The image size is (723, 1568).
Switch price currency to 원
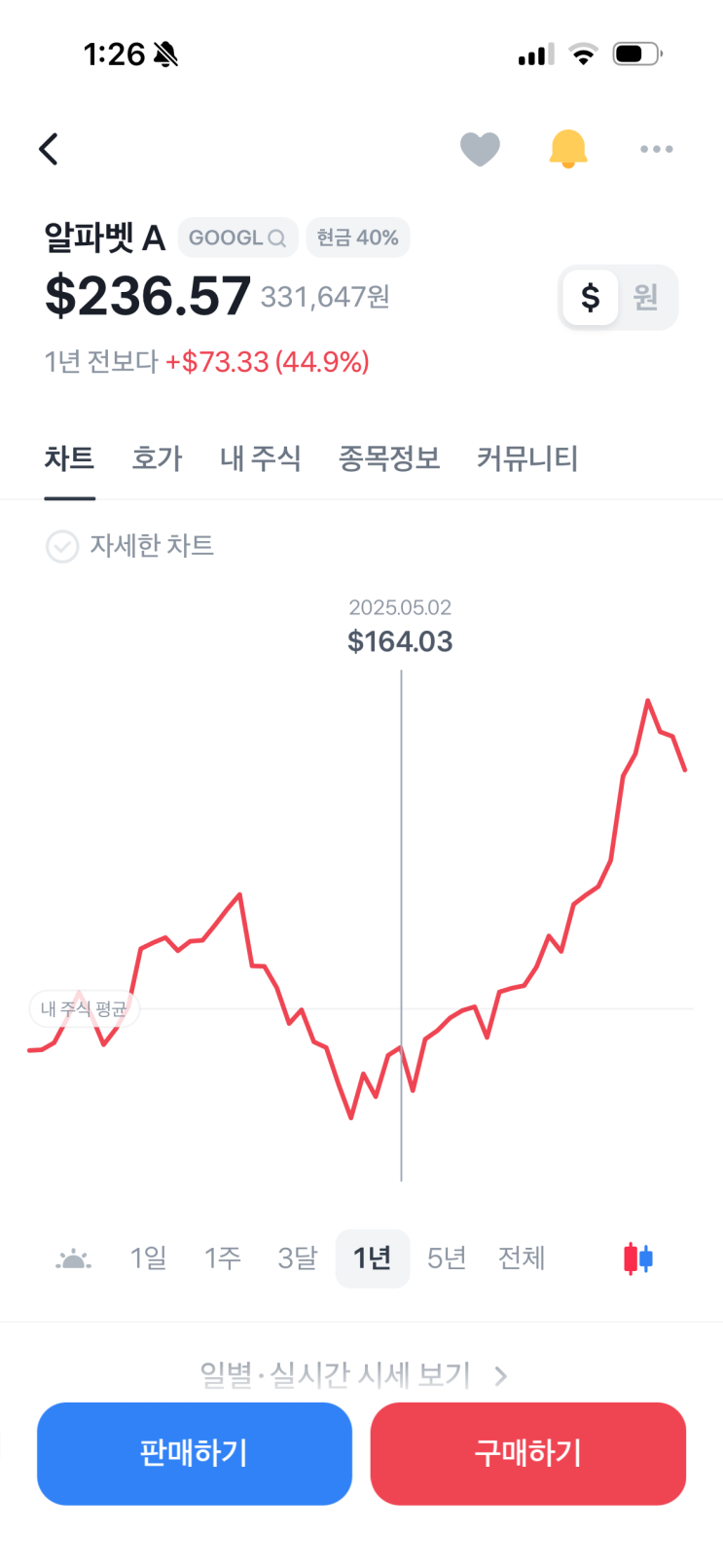(x=646, y=297)
